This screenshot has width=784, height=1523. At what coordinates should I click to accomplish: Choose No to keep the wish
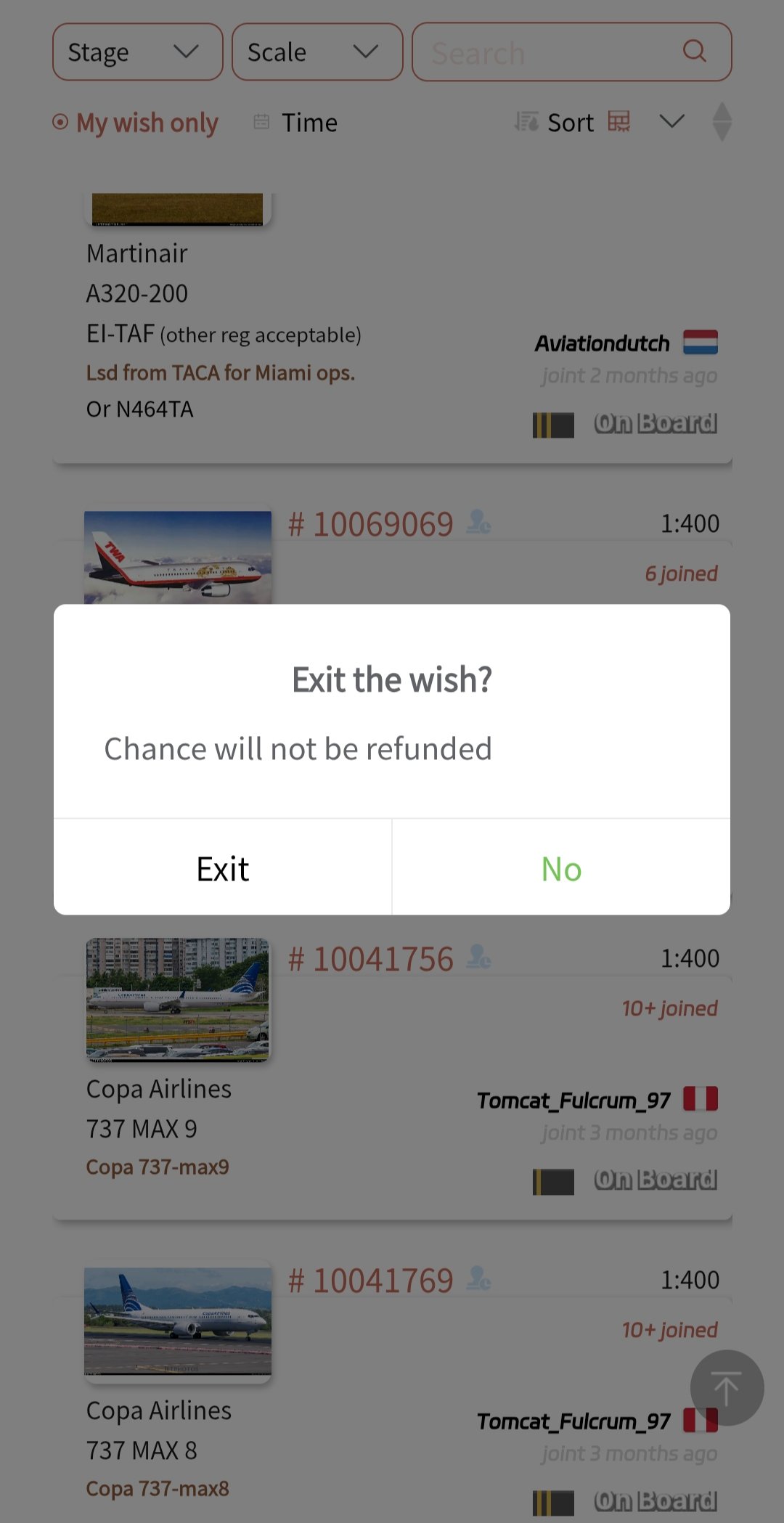561,868
